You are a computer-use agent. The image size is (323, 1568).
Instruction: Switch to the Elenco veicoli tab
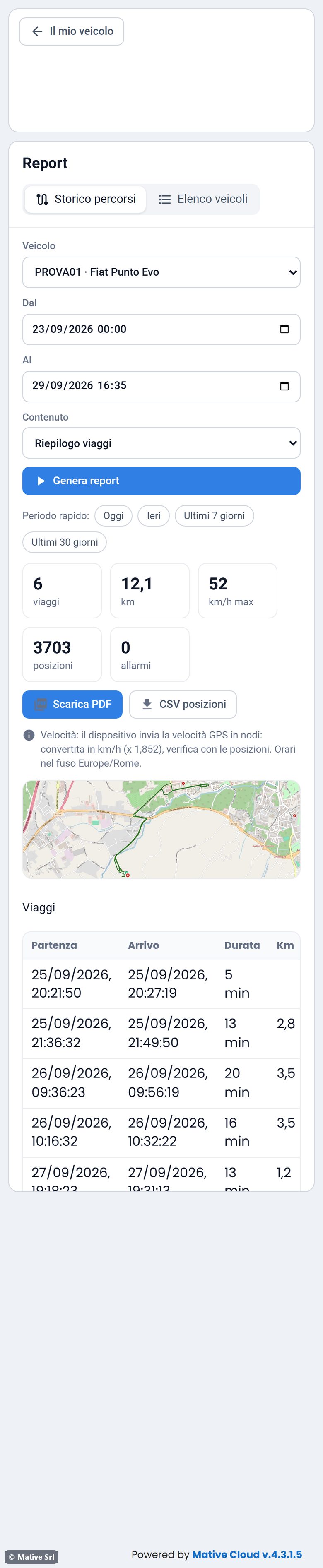click(203, 199)
